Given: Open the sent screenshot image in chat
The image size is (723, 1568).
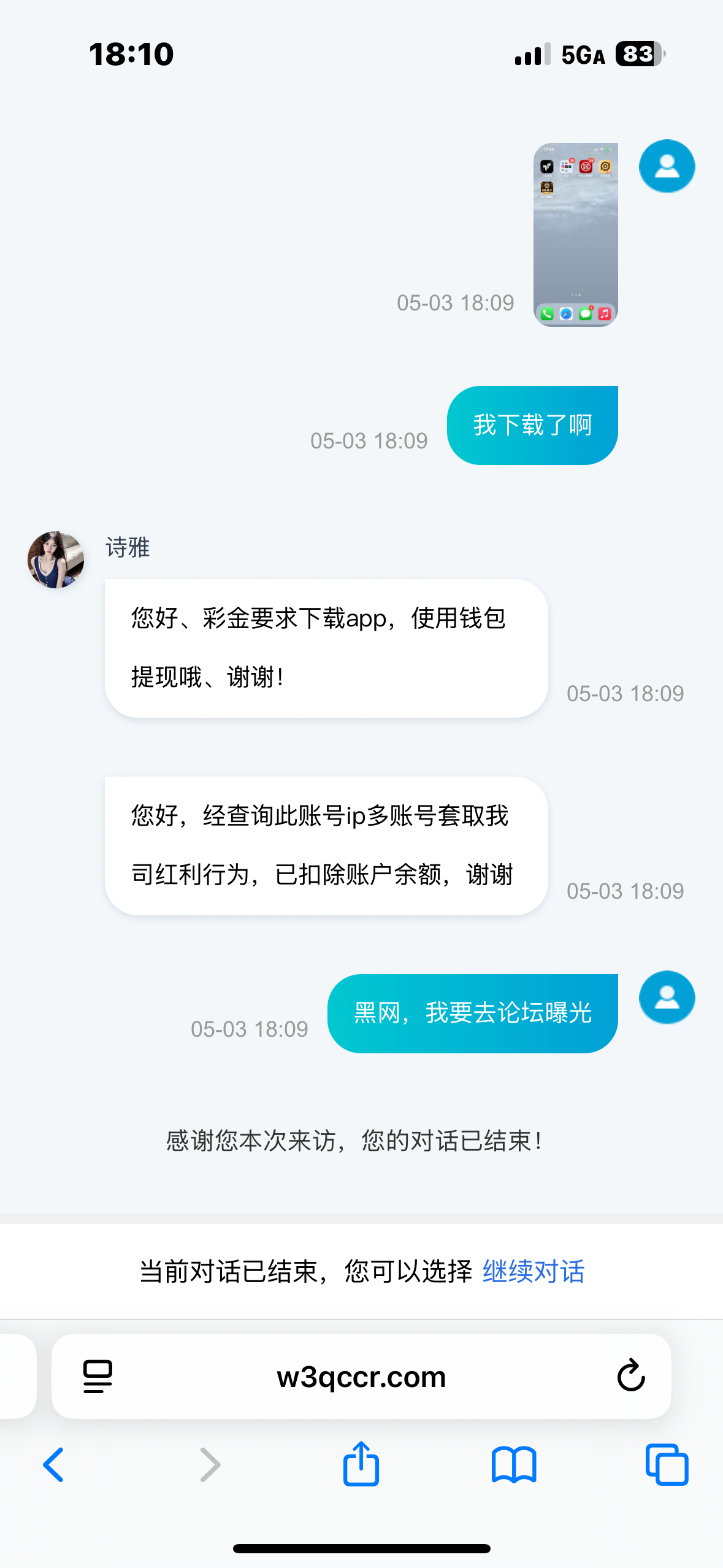Looking at the screenshot, I should coord(575,234).
